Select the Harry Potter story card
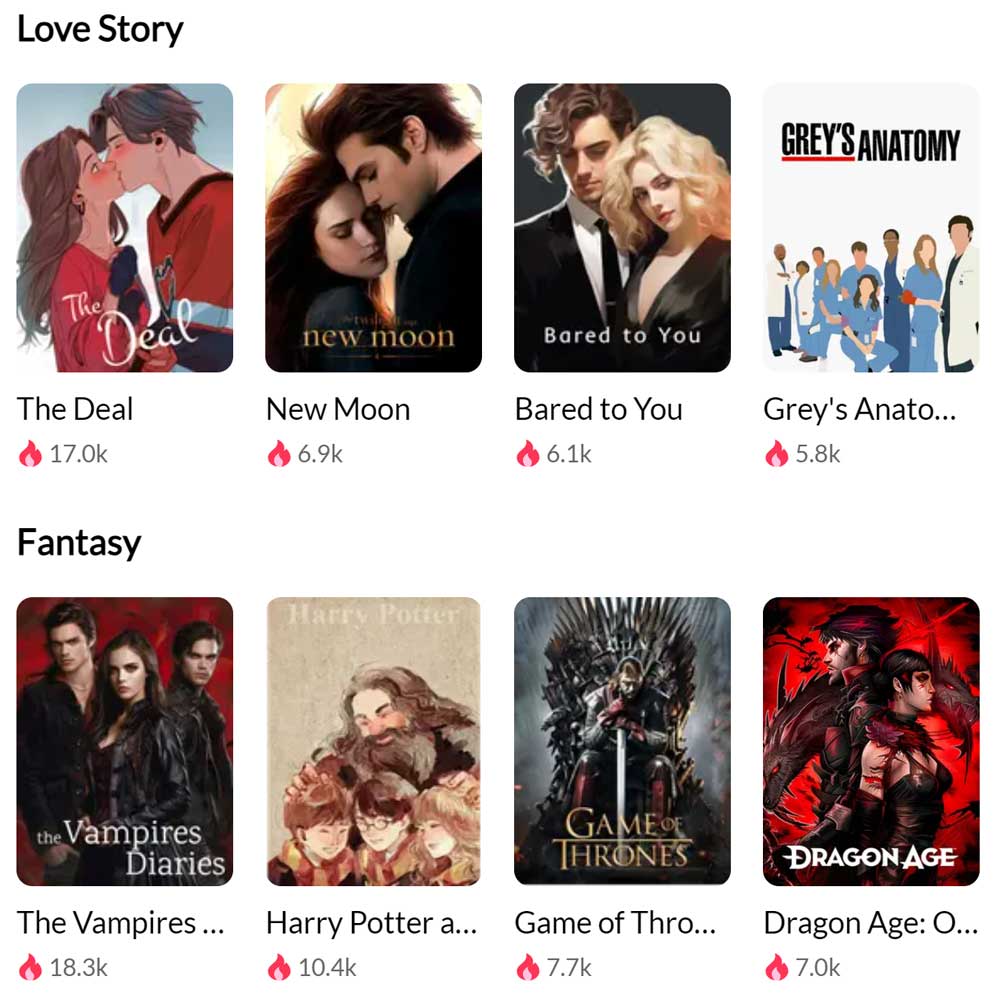This screenshot has width=1000, height=1000. pyautogui.click(x=373, y=741)
